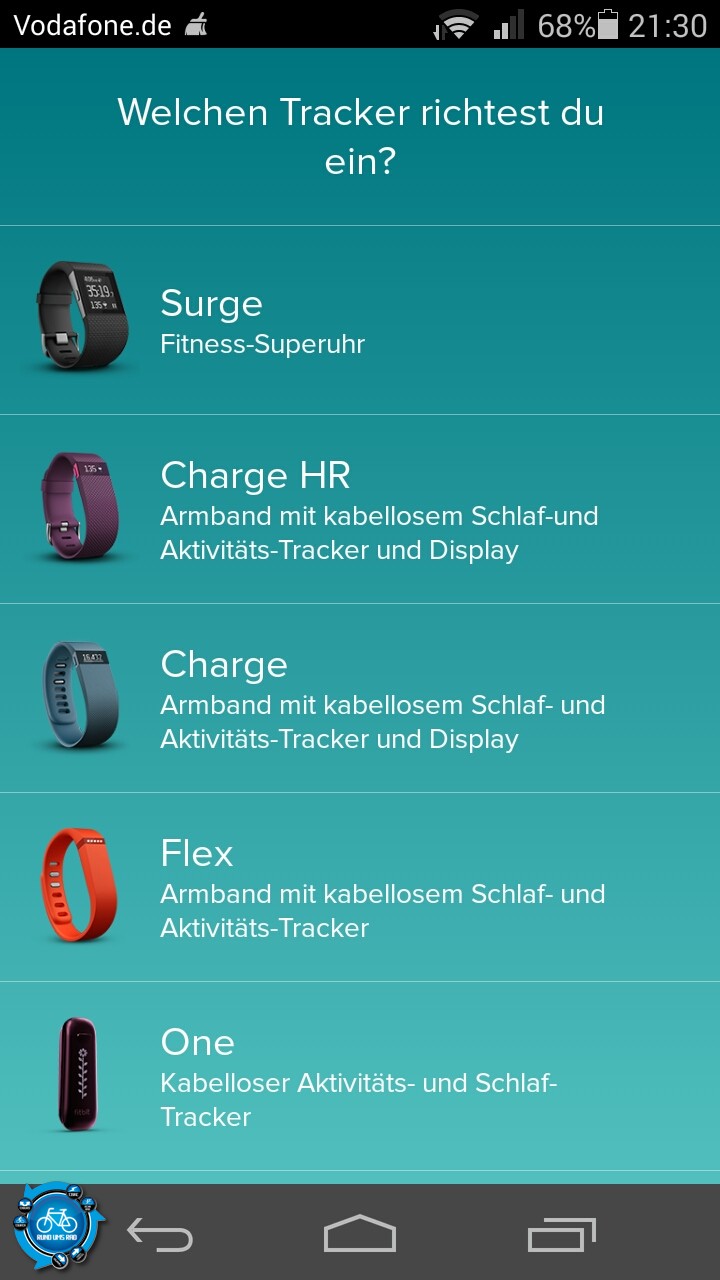Select the Flex tracker
This screenshot has width=720, height=1280.
[x=360, y=887]
